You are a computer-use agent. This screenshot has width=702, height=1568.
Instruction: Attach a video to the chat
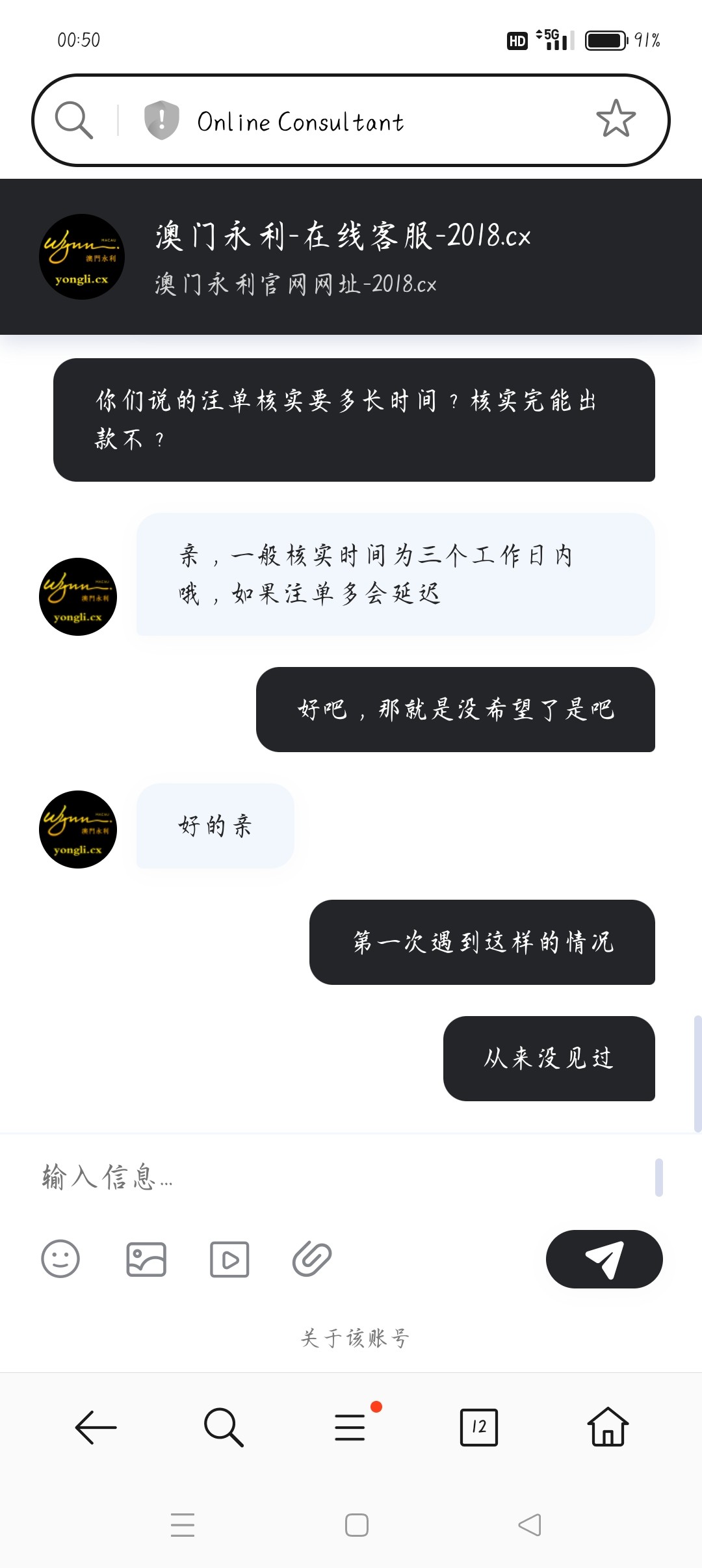coord(229,1259)
